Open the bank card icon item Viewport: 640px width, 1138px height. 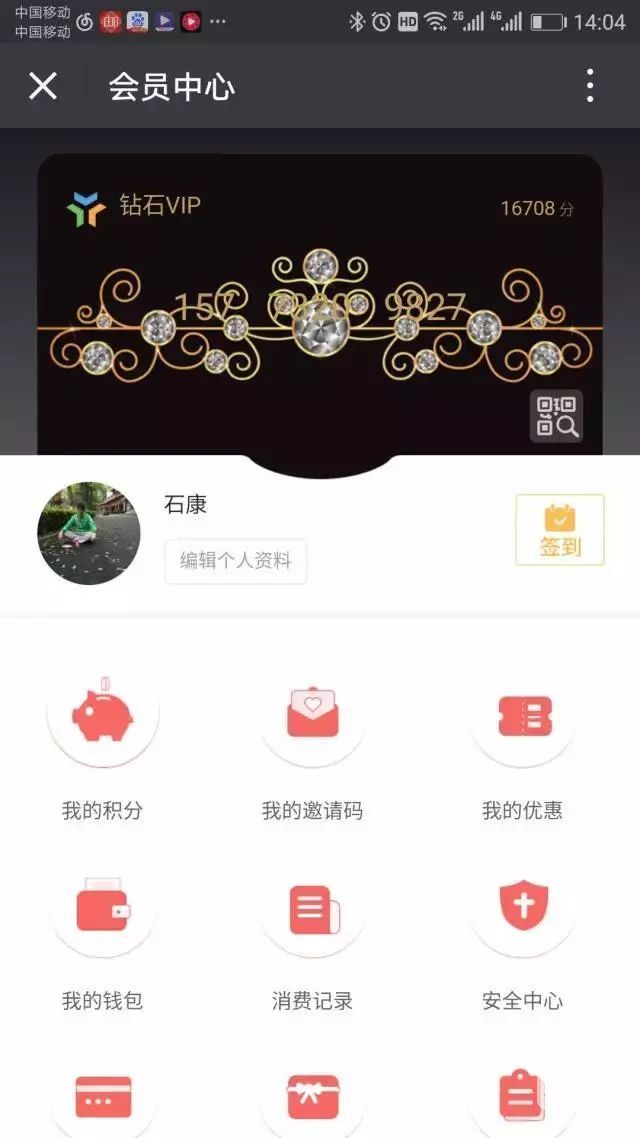[x=103, y=1097]
